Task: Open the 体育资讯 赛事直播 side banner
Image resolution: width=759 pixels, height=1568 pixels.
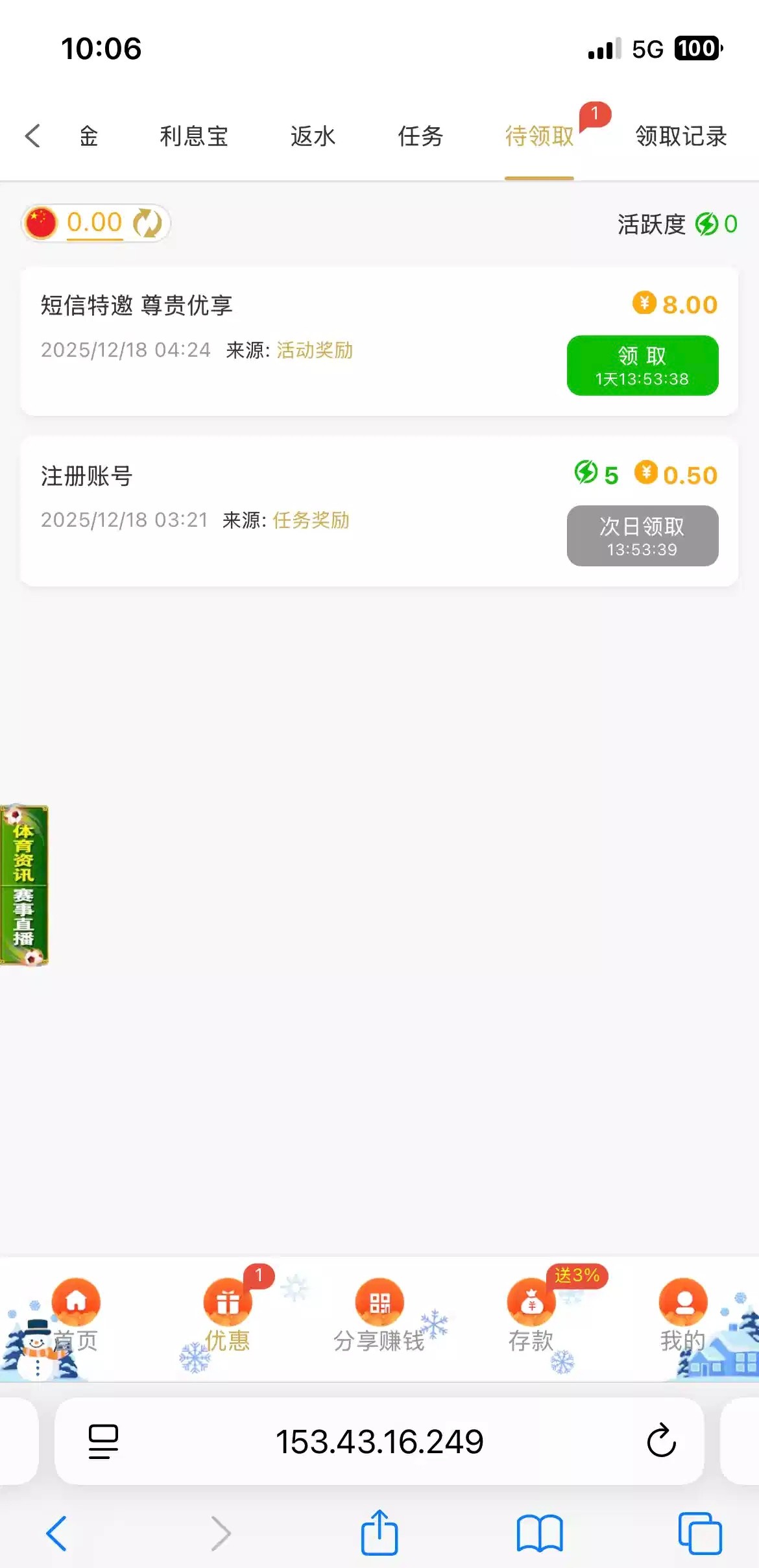Action: (x=24, y=885)
